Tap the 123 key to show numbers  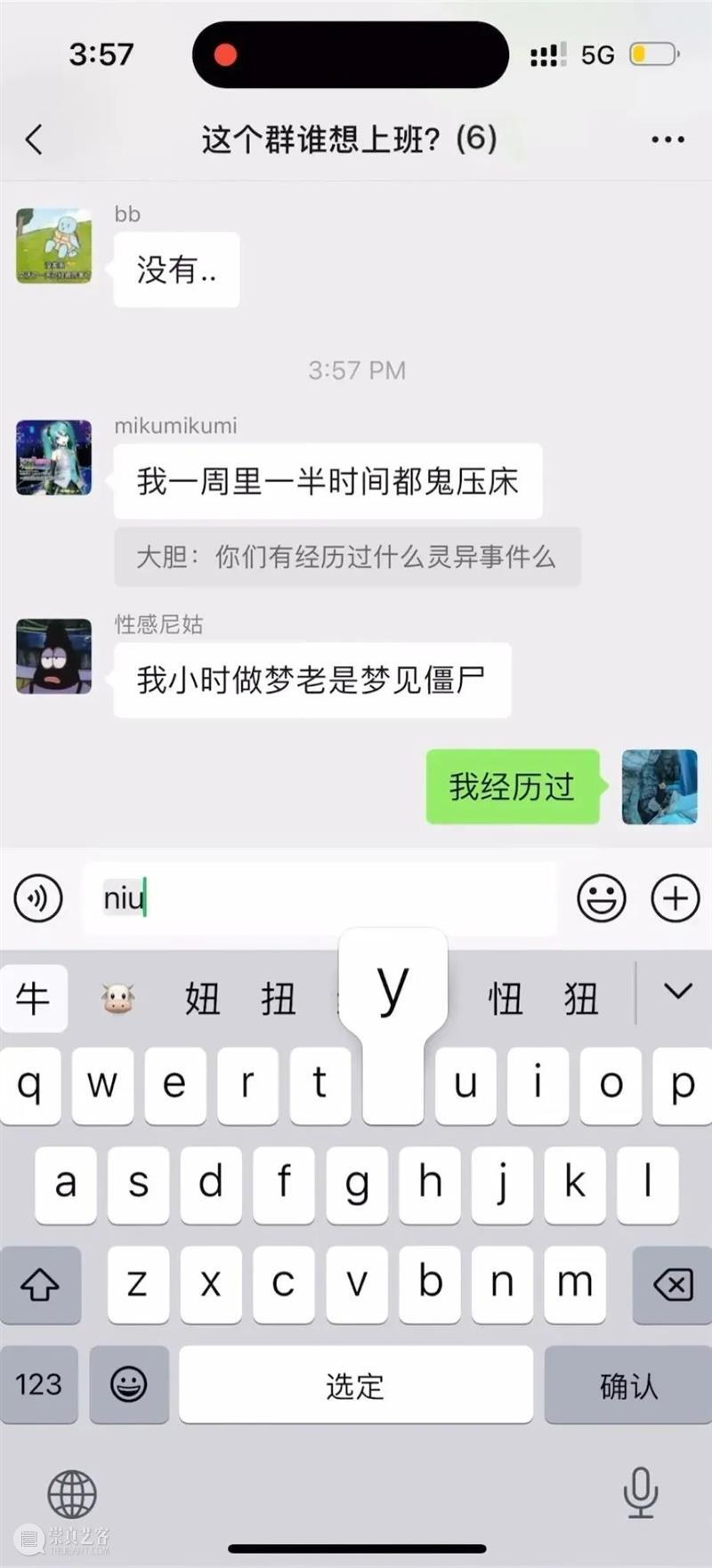39,1384
